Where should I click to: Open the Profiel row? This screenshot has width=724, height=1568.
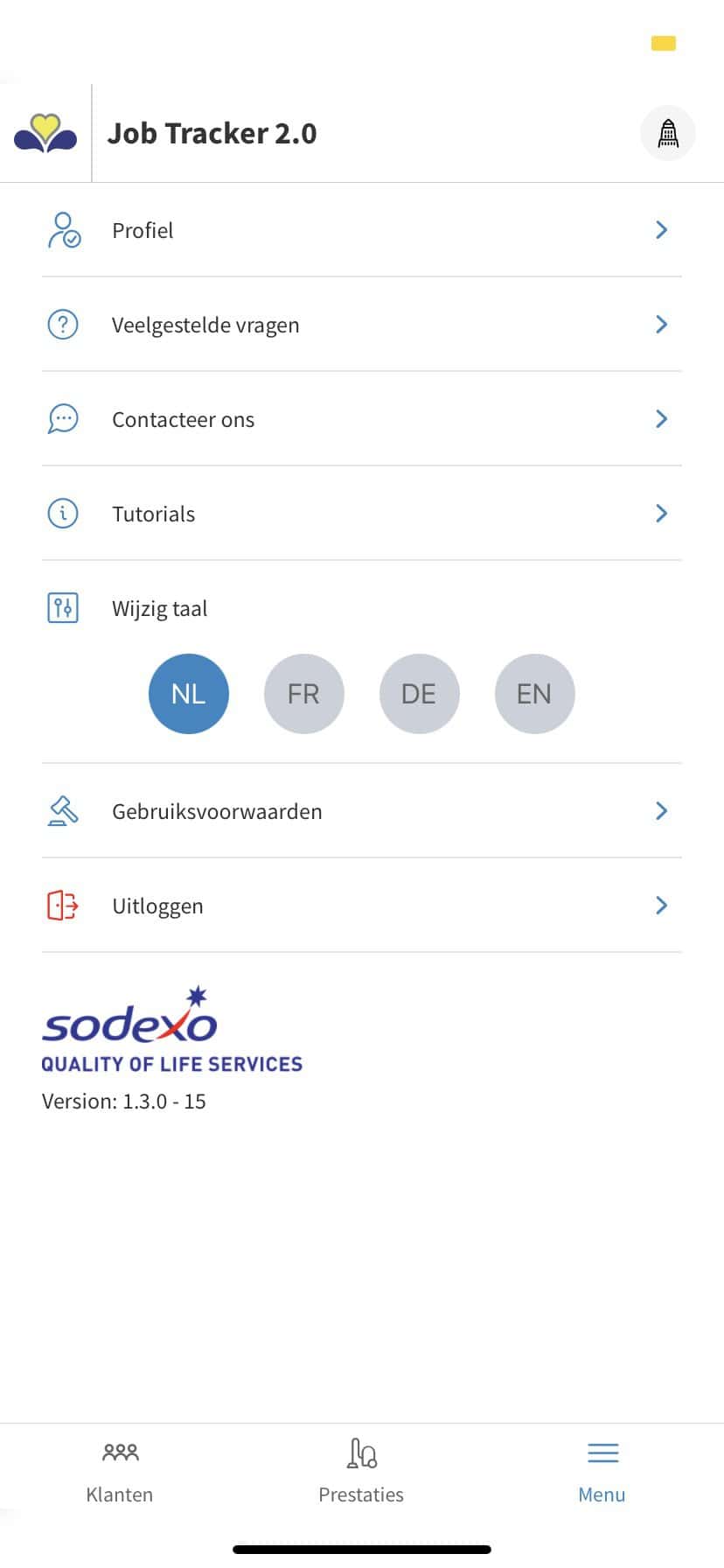pyautogui.click(x=362, y=230)
